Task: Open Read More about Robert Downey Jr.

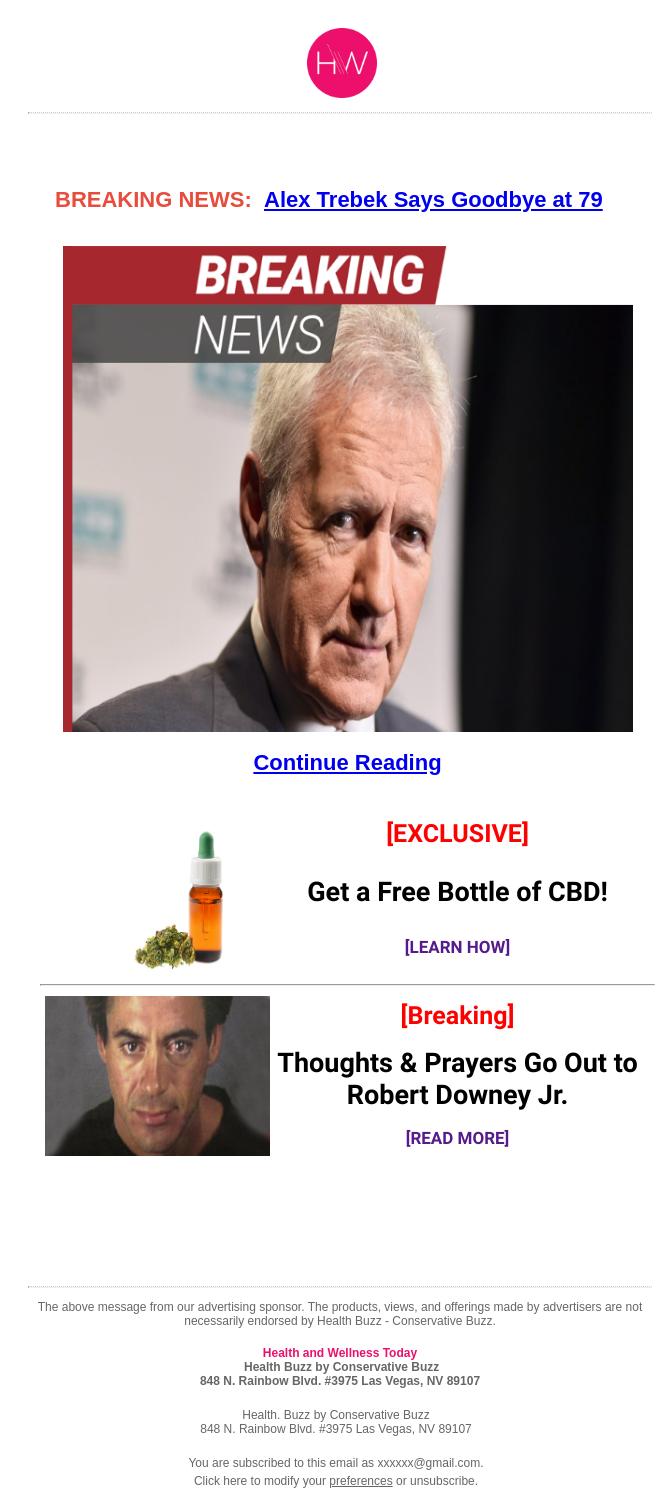Action: [x=457, y=1138]
